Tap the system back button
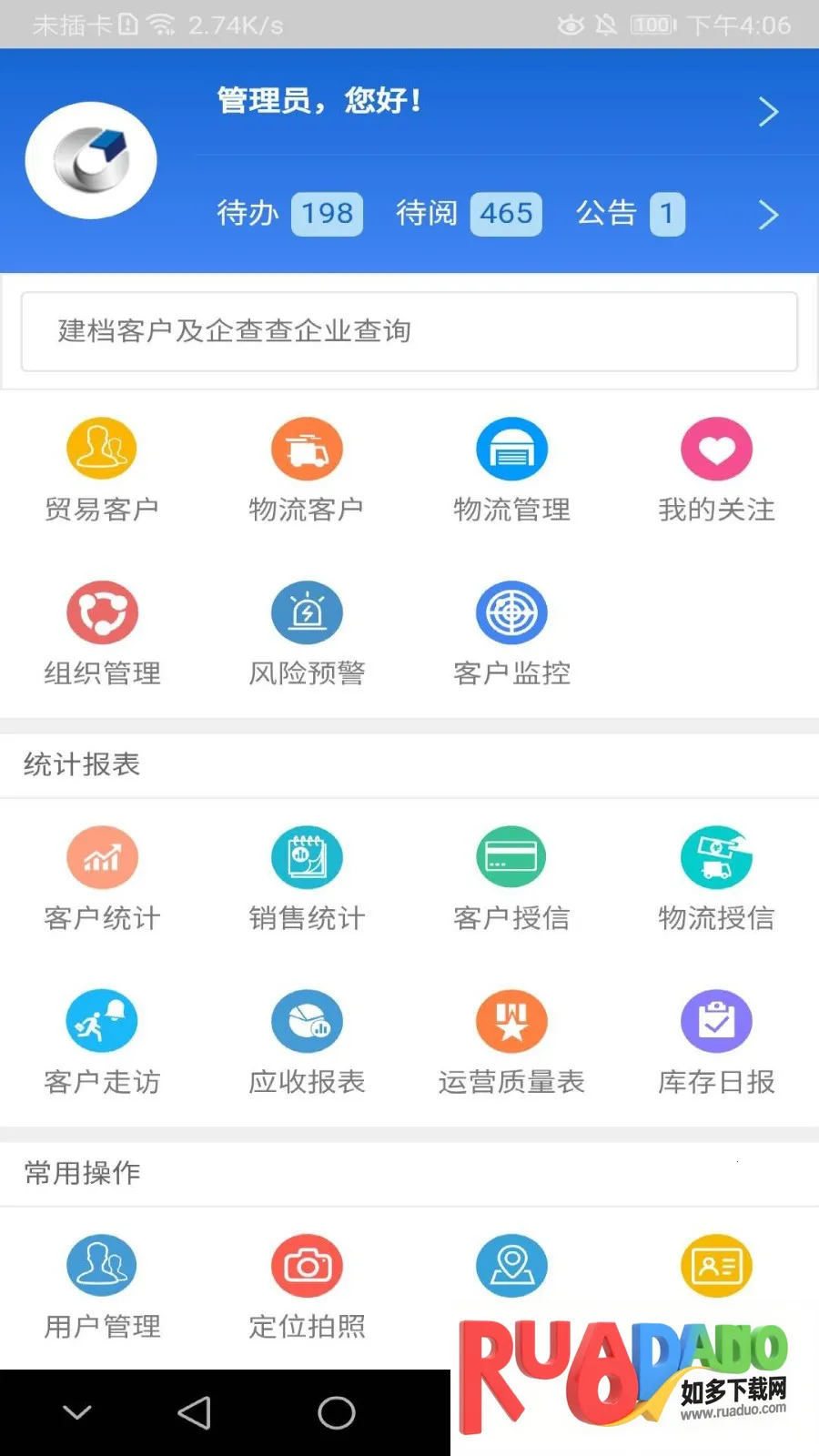This screenshot has height=1456, width=819. click(x=194, y=1412)
